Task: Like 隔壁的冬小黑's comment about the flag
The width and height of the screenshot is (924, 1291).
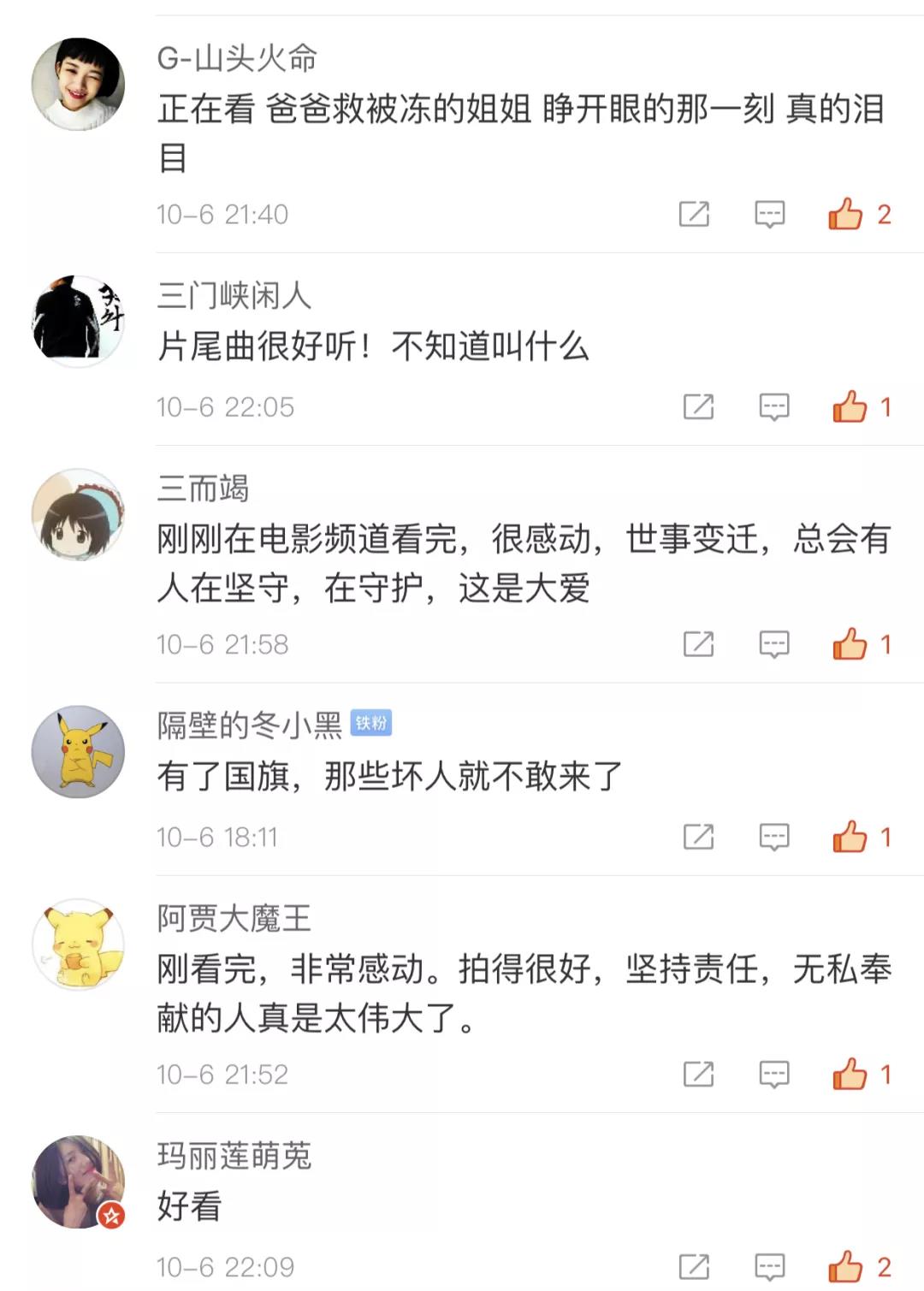Action: point(850,837)
